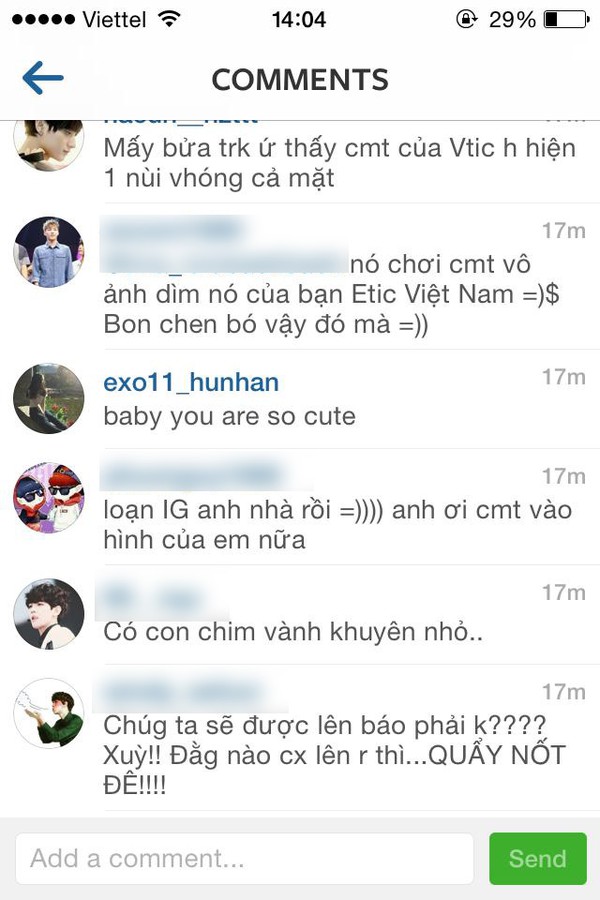Open the exo11_hunhan profile link
The height and width of the screenshot is (900, 600).
pyautogui.click(x=191, y=382)
